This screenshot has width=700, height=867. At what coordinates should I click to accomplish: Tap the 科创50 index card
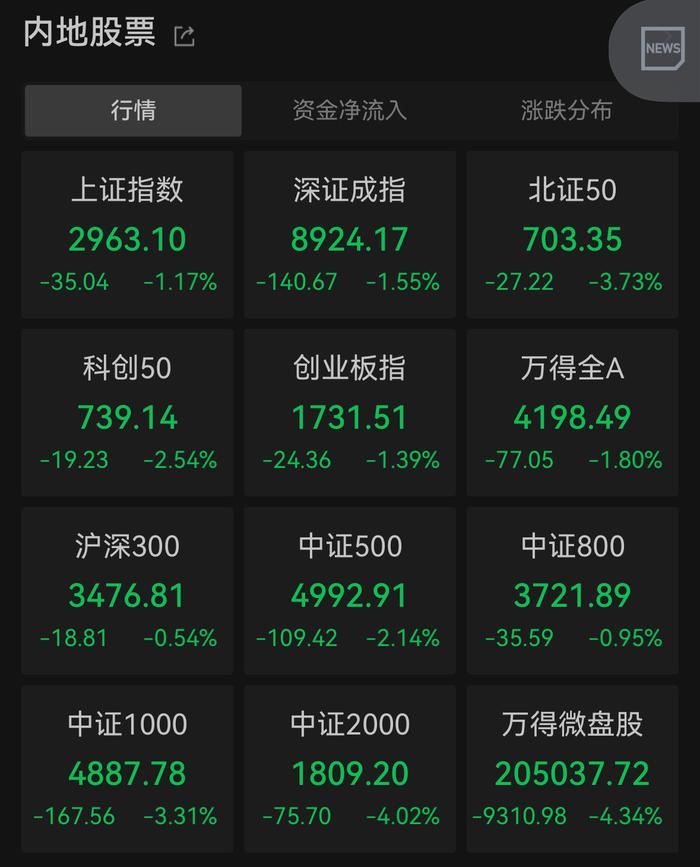[127, 413]
